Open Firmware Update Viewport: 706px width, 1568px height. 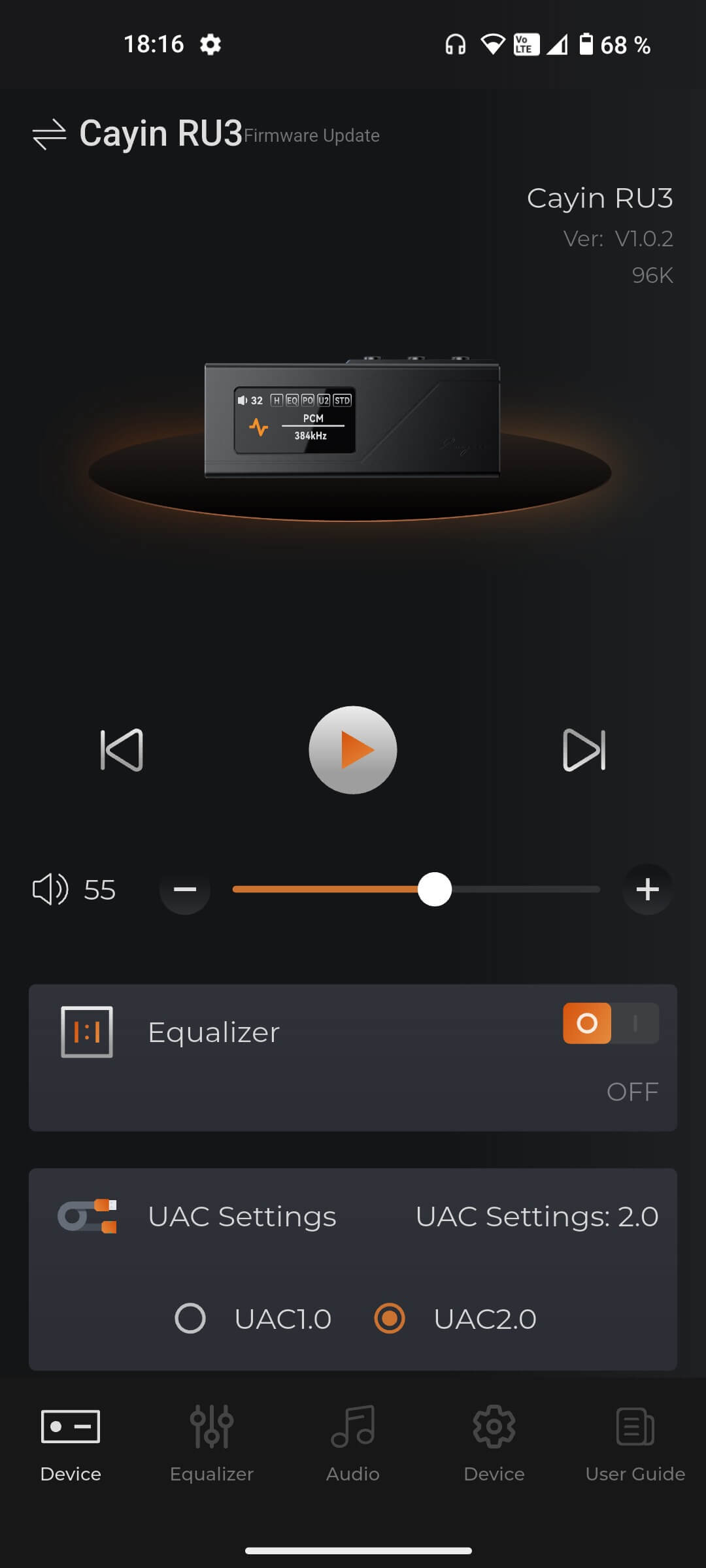311,136
